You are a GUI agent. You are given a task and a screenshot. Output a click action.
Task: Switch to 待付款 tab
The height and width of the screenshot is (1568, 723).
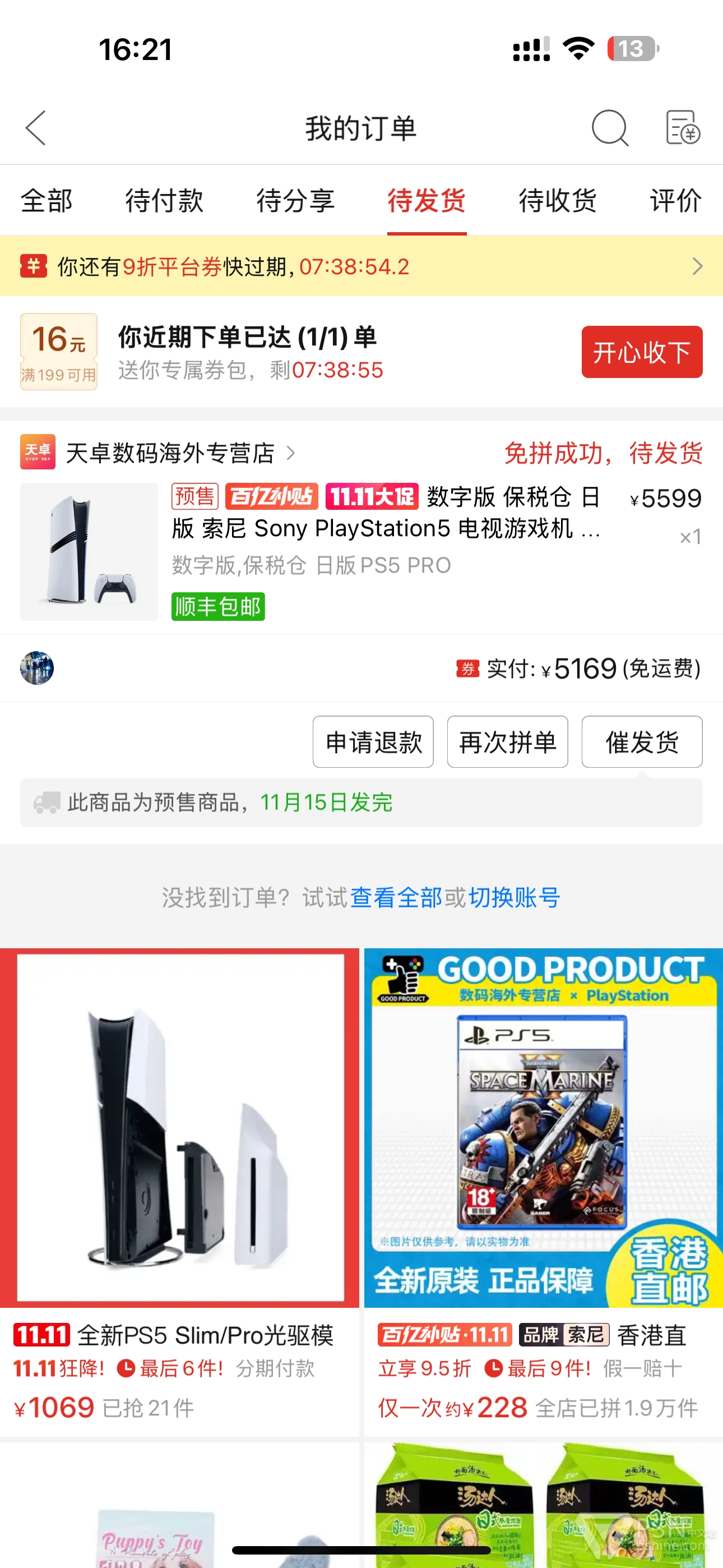(164, 201)
